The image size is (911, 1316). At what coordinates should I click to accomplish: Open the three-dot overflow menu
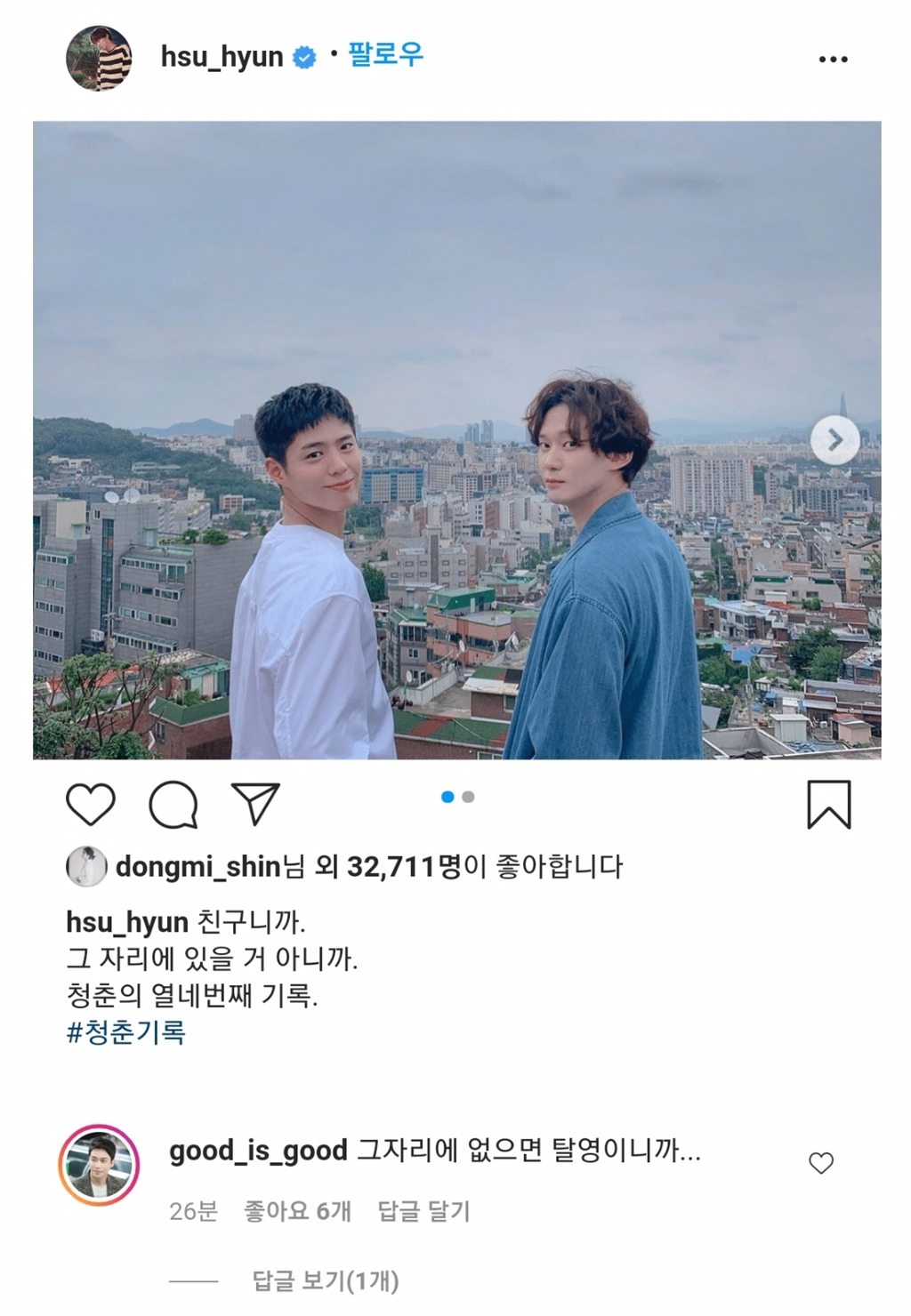point(833,60)
